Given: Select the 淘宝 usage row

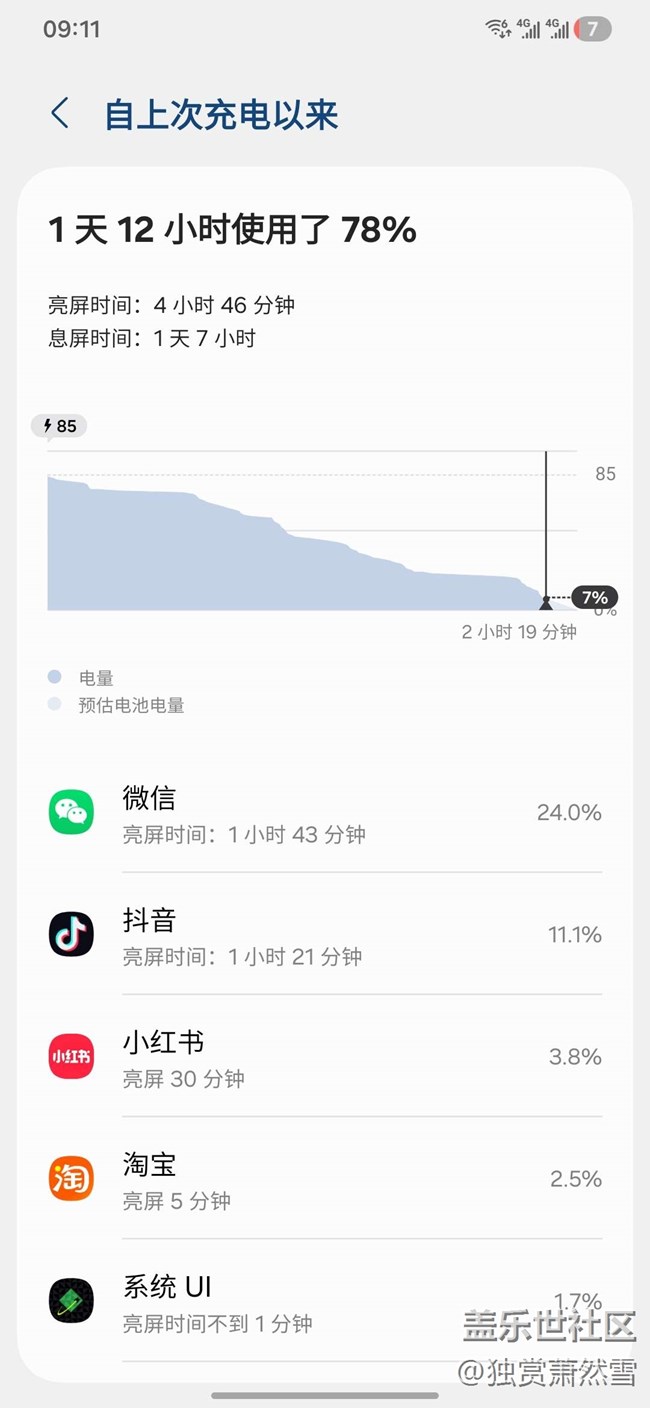Looking at the screenshot, I should pos(325,1179).
